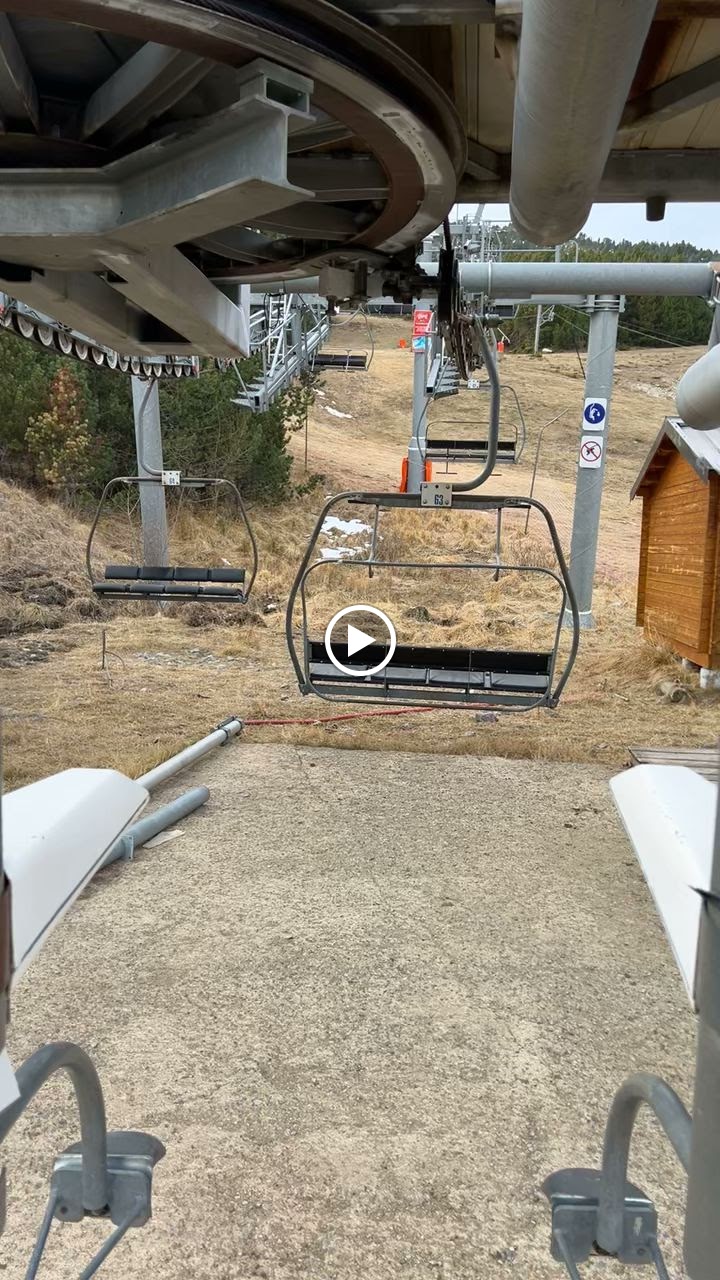The image size is (720, 1280).
Task: Play the chairlift video
Action: [360, 640]
